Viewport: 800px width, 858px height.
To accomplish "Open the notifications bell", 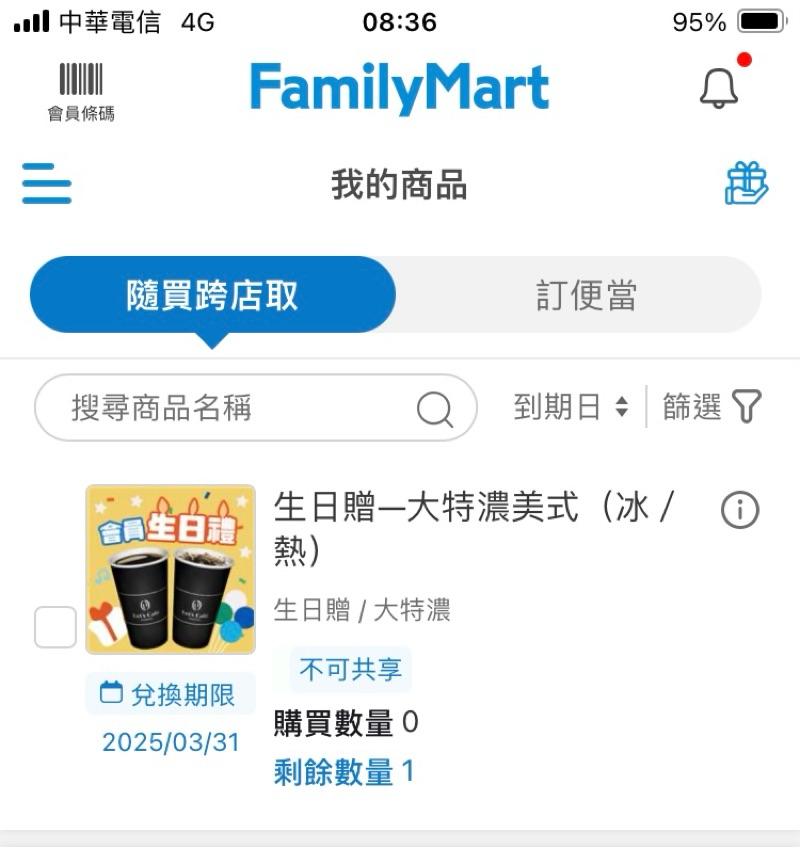I will coord(718,89).
